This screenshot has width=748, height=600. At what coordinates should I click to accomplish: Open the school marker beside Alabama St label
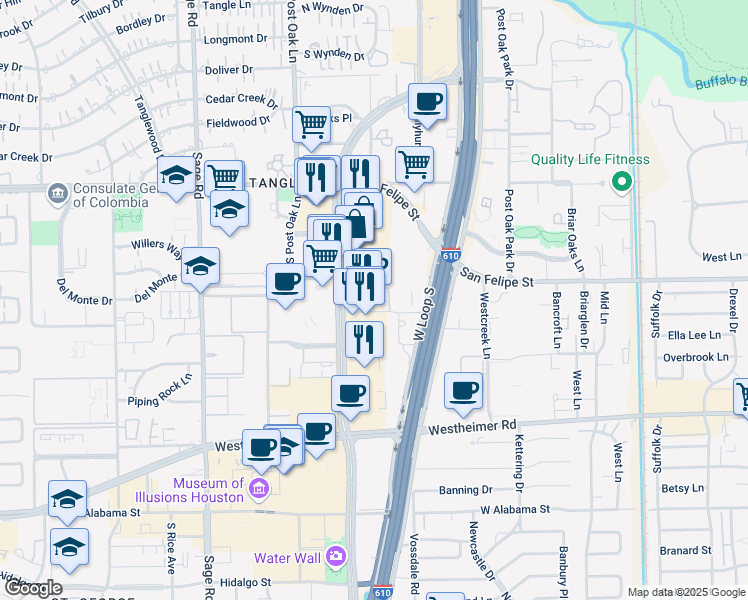pos(67,503)
